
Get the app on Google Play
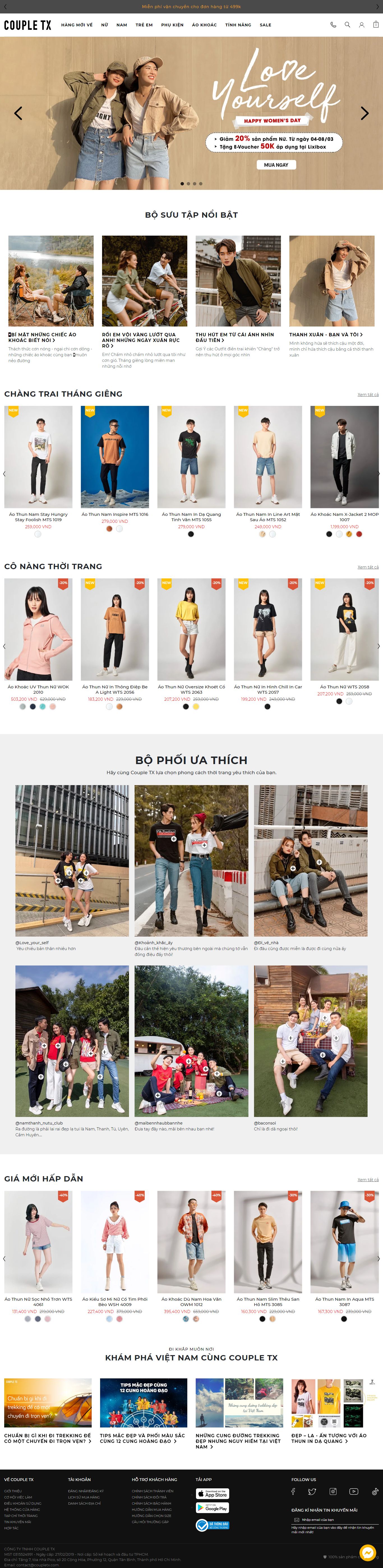pyautogui.click(x=212, y=1508)
